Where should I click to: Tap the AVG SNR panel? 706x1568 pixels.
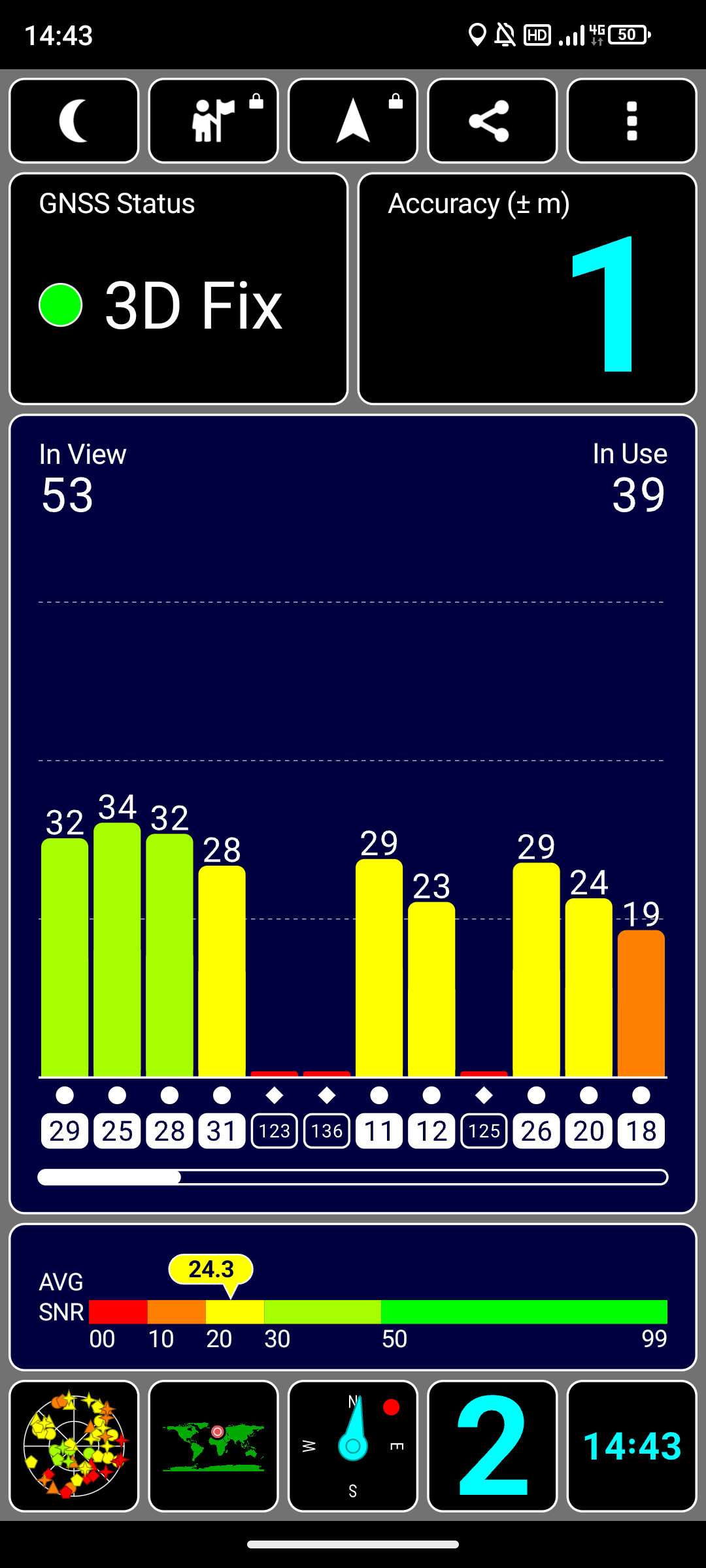point(353,1297)
